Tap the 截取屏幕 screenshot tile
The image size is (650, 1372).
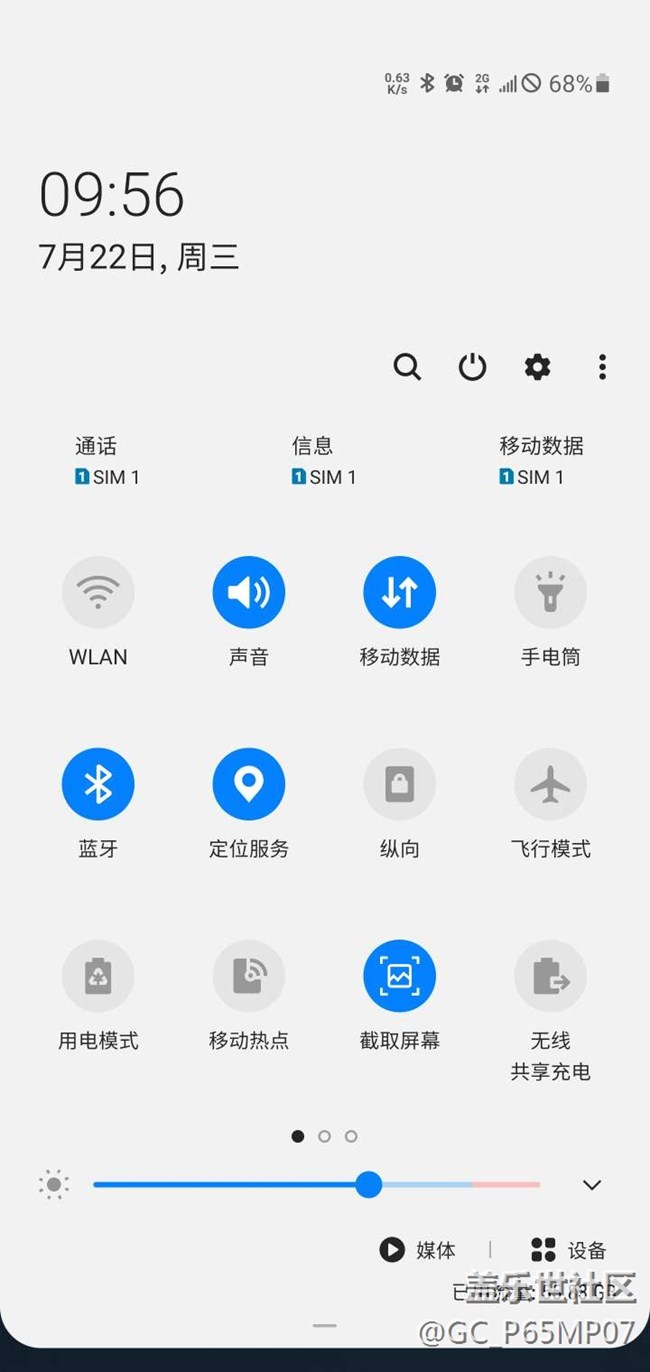(399, 977)
